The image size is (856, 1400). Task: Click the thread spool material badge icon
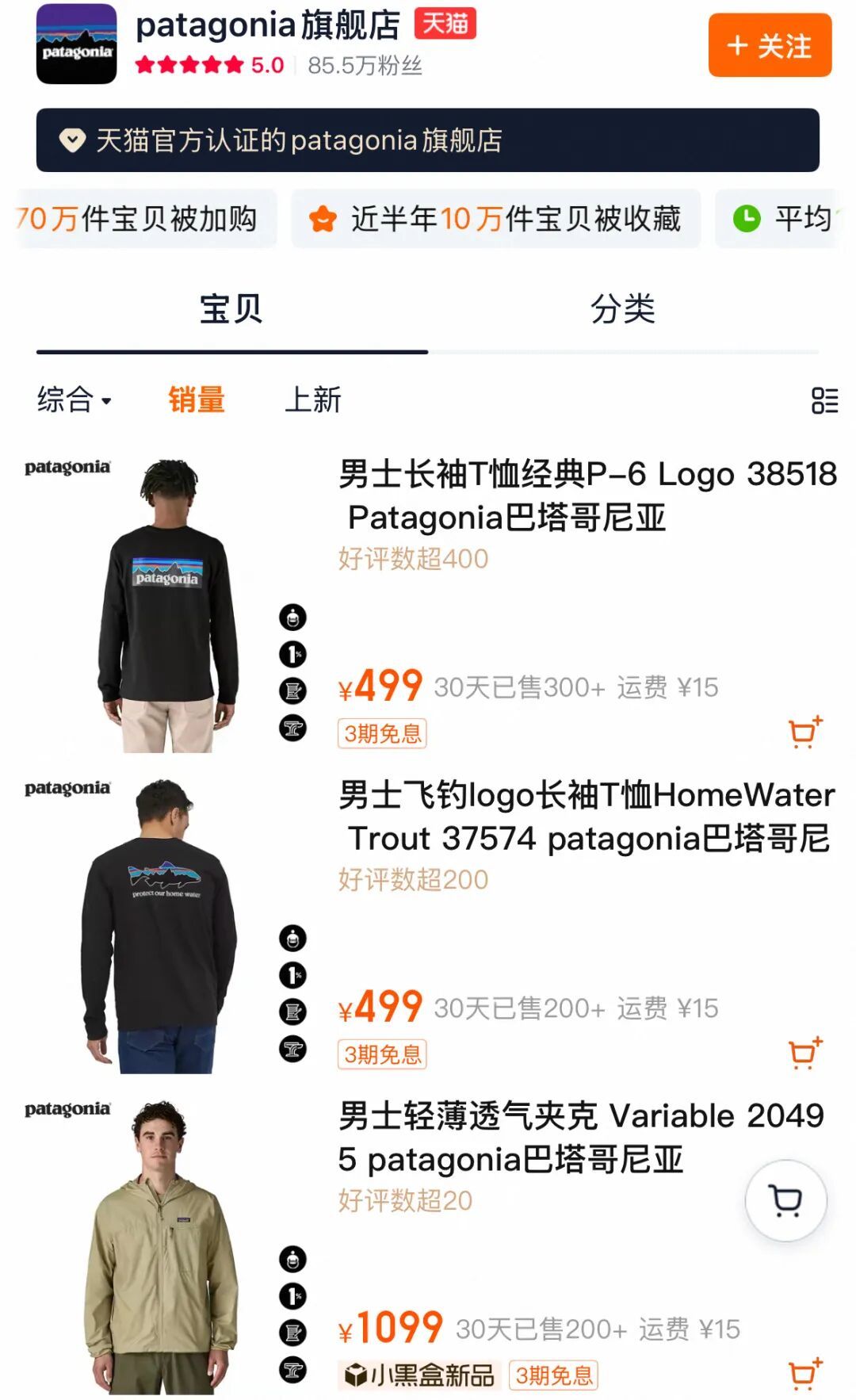point(293,690)
